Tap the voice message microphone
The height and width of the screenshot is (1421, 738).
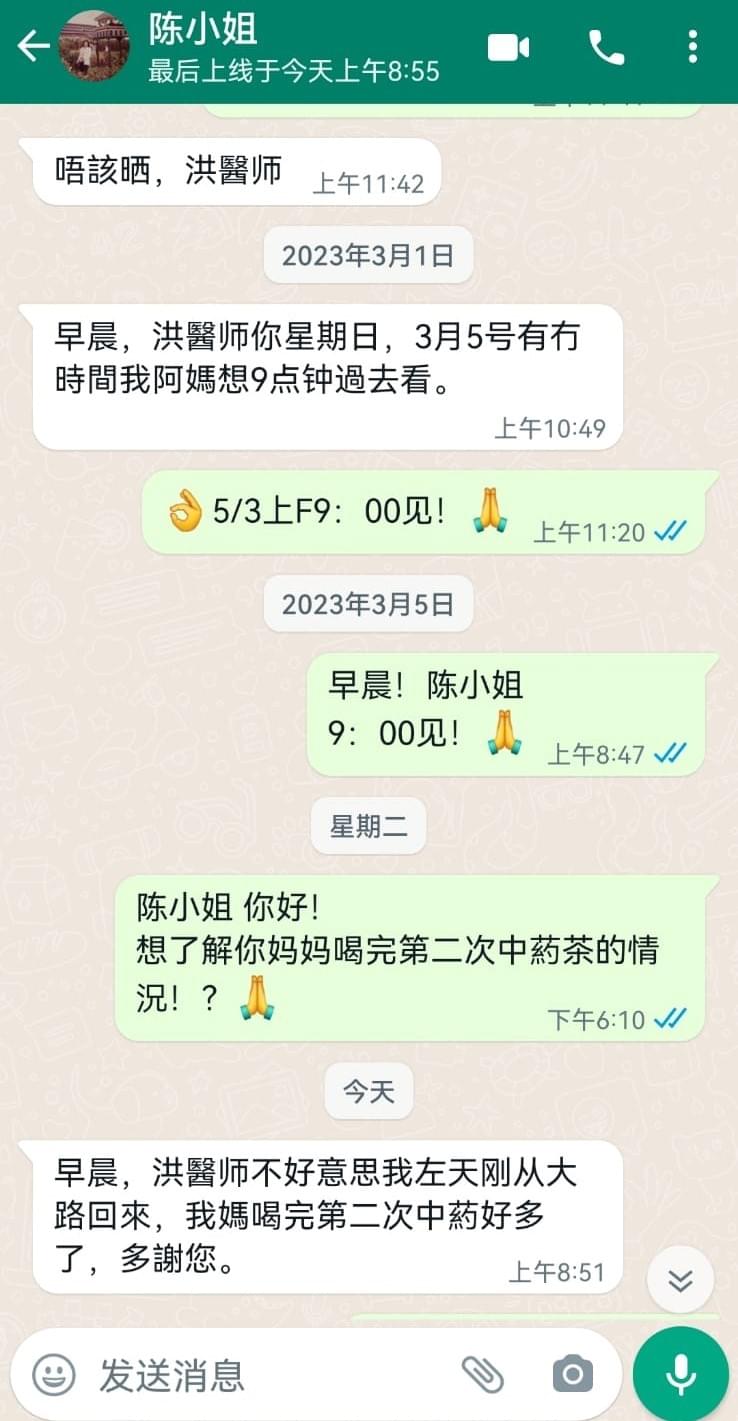tap(681, 1375)
